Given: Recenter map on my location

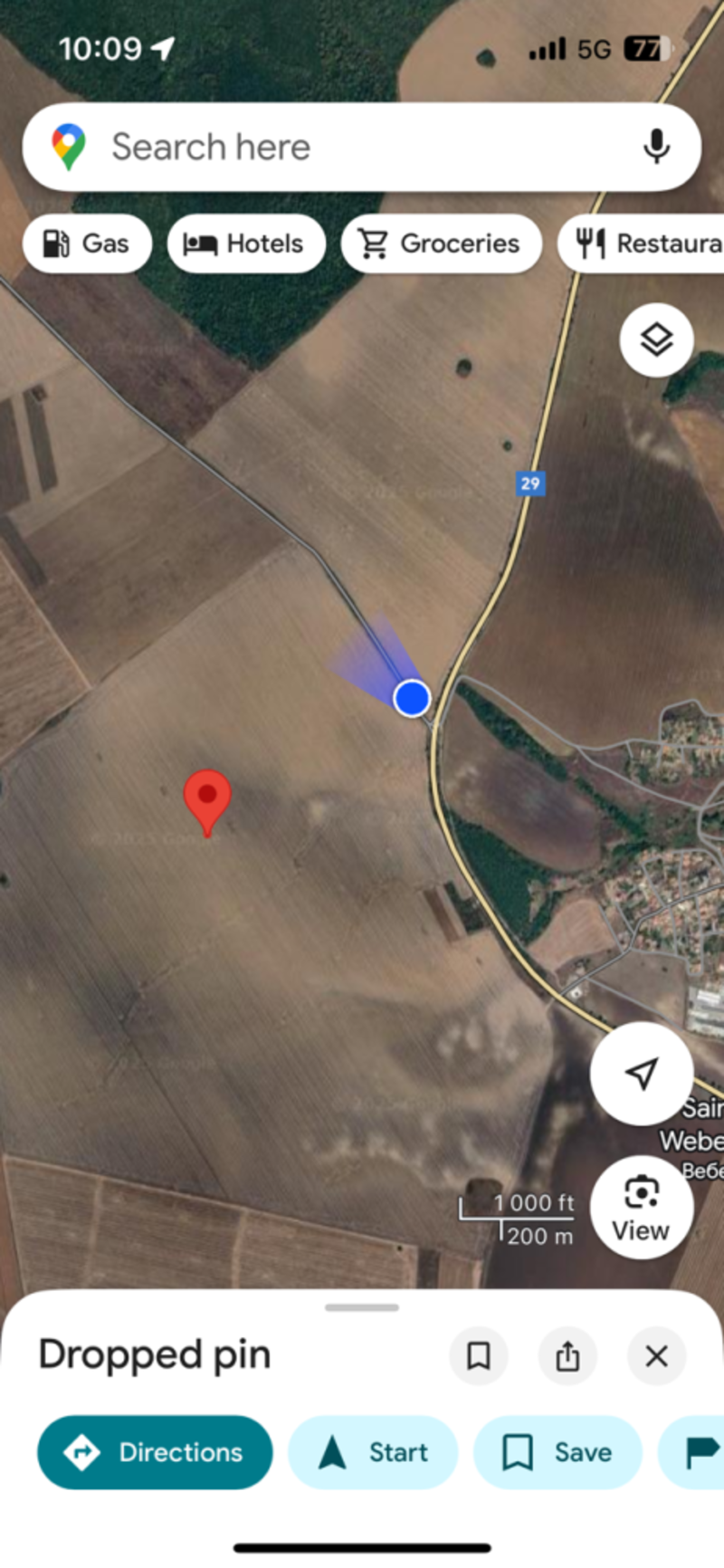Looking at the screenshot, I should pyautogui.click(x=642, y=1074).
